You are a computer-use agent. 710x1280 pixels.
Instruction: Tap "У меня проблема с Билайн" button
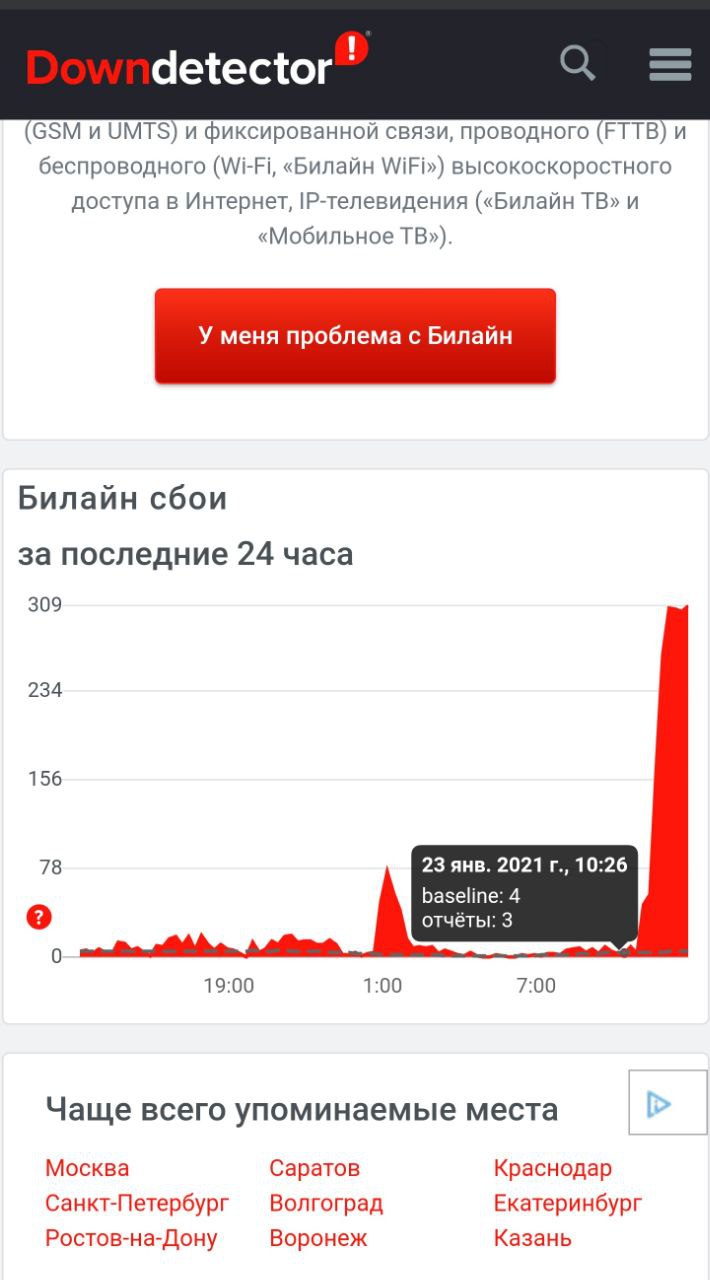pos(355,336)
